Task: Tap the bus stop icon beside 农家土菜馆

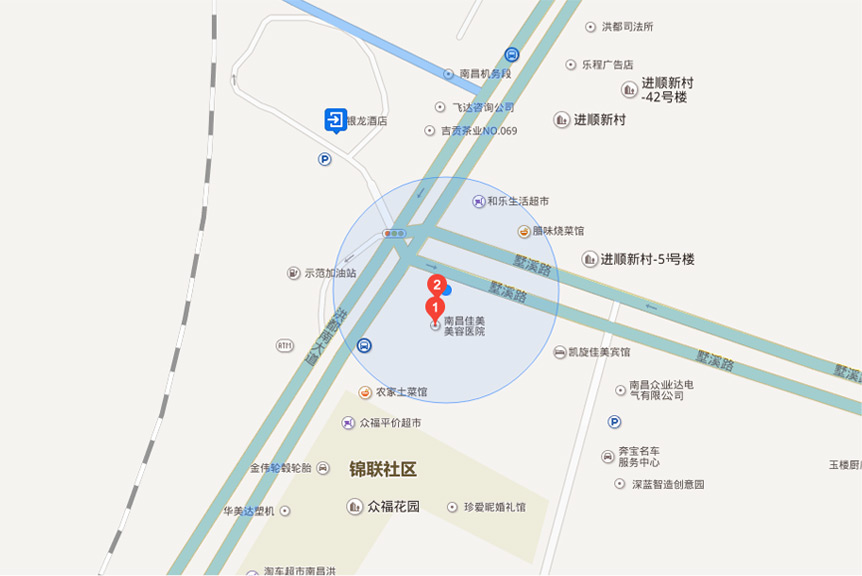Action: (x=365, y=346)
